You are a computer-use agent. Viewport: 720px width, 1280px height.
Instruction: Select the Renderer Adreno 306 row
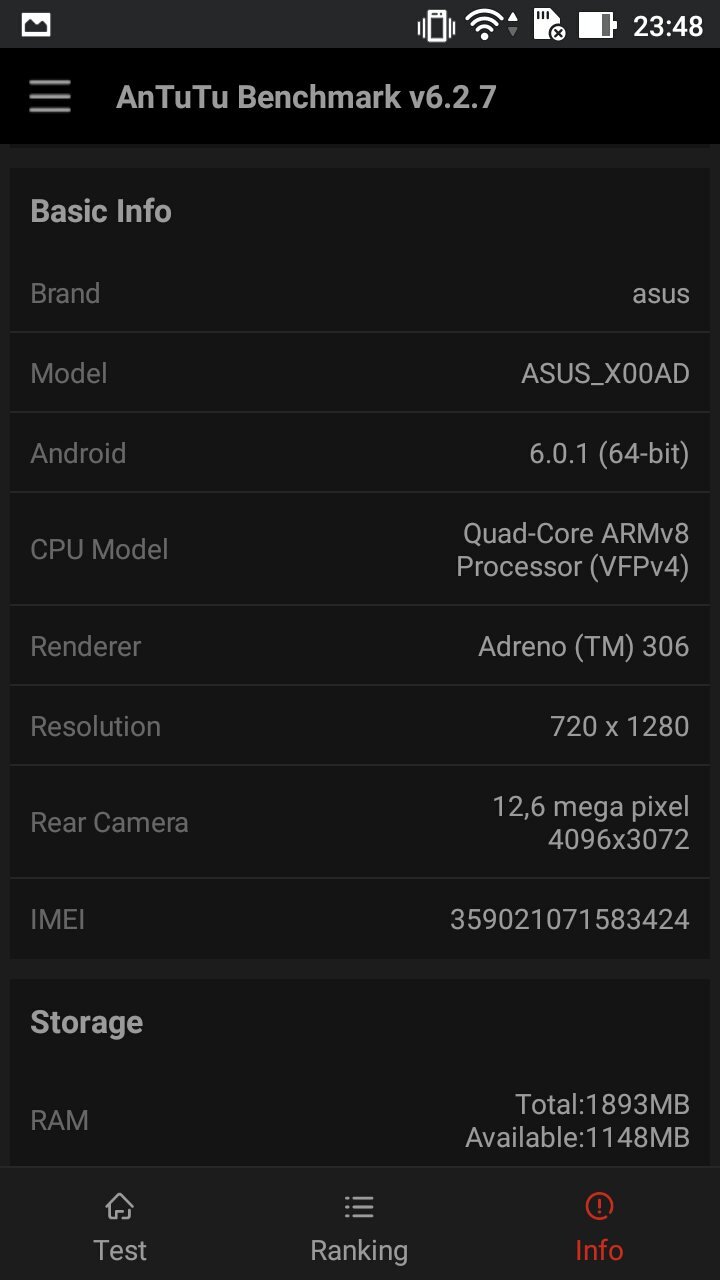point(360,645)
